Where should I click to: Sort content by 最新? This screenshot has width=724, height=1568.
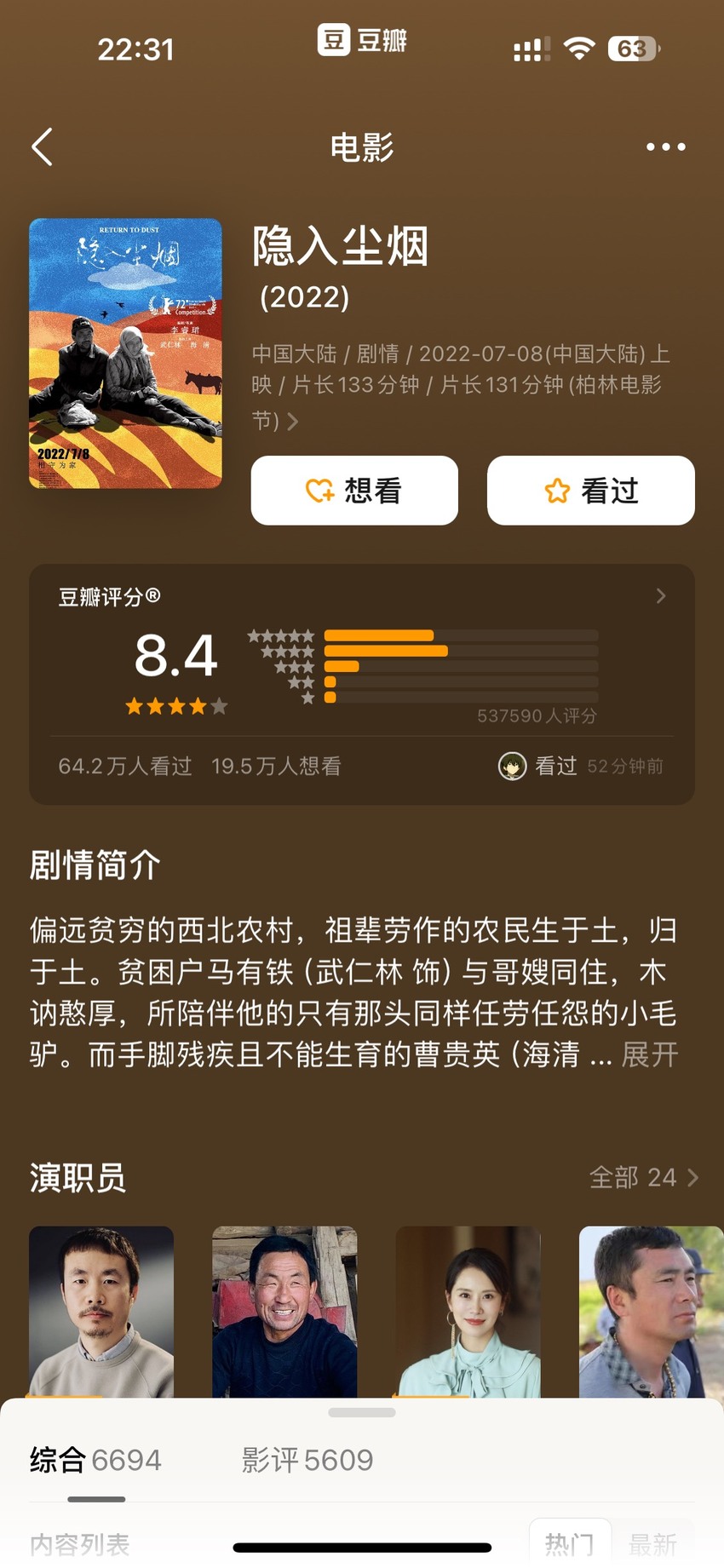coord(652,1543)
